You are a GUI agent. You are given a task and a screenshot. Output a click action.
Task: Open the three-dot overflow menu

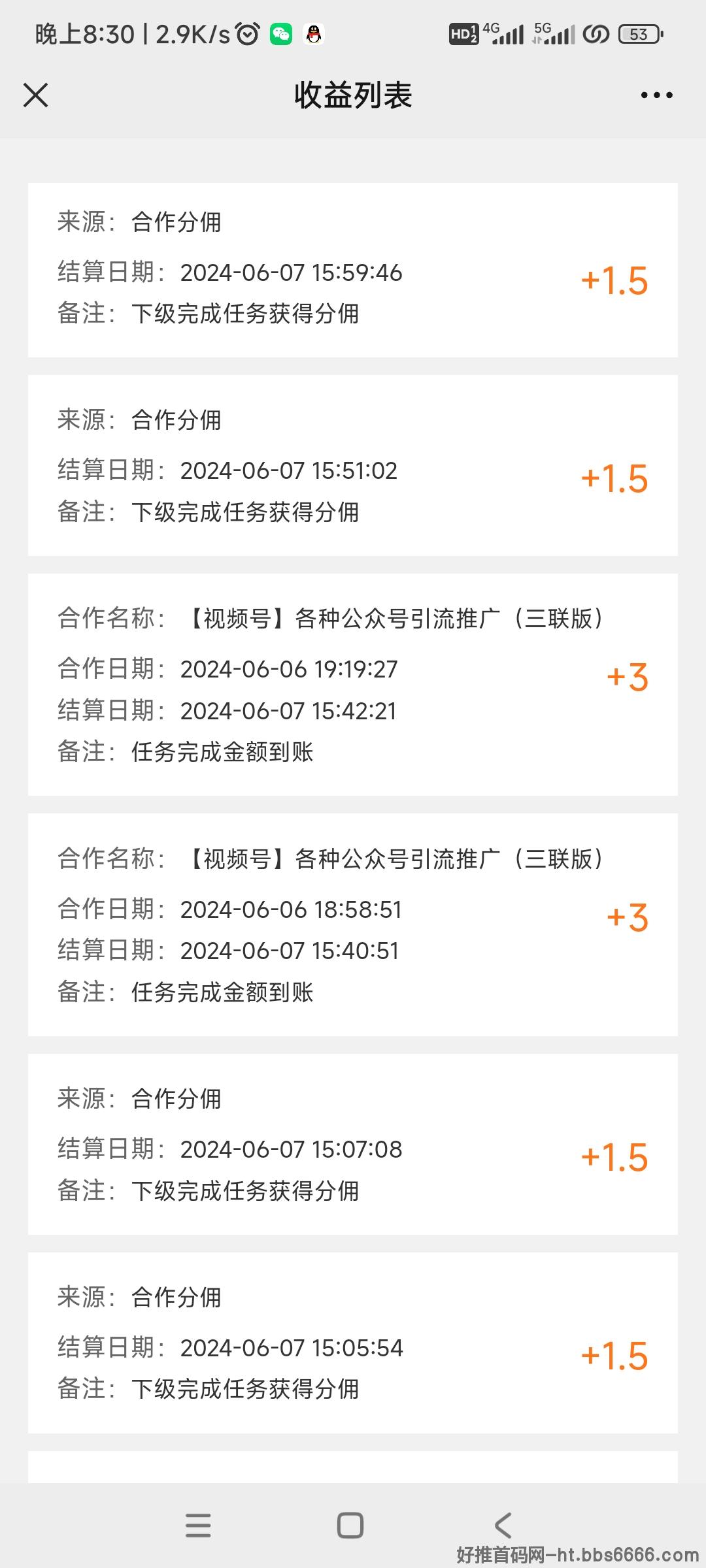(x=656, y=95)
